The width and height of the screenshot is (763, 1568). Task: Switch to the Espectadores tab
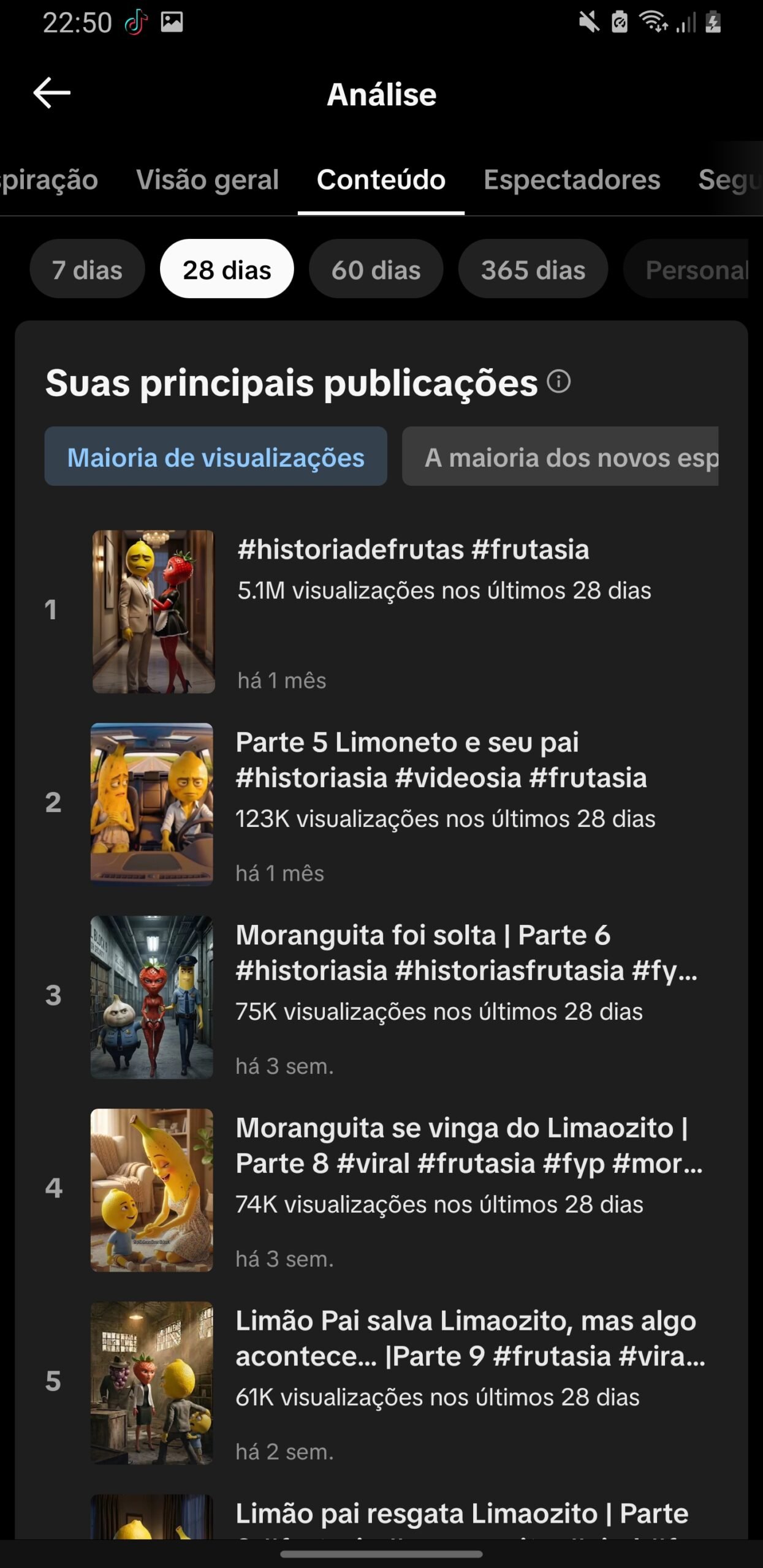[572, 180]
